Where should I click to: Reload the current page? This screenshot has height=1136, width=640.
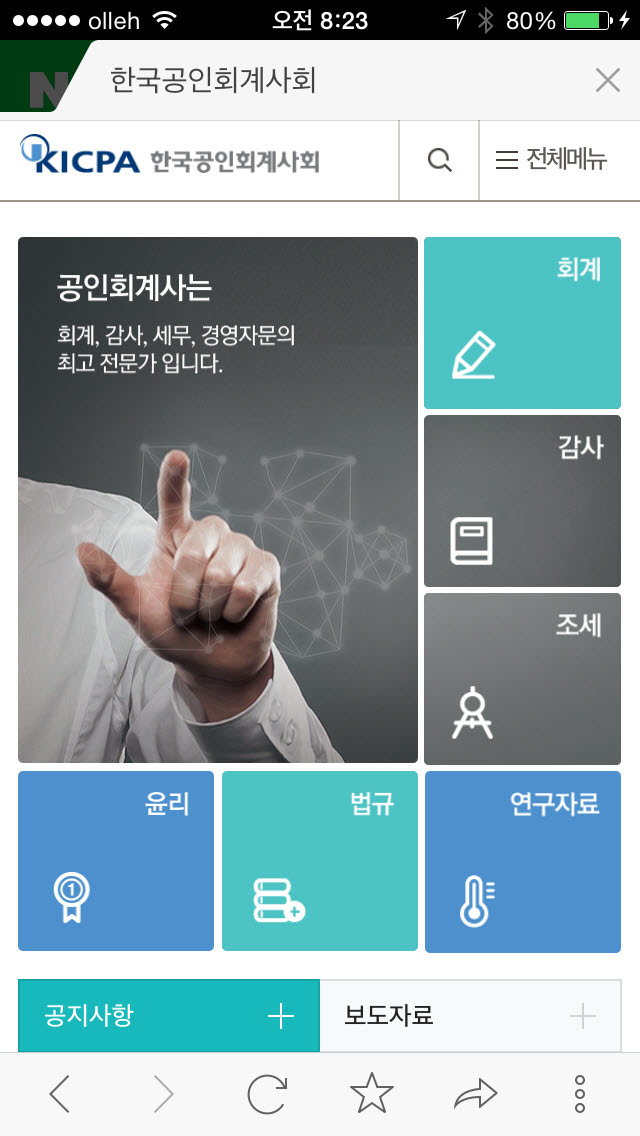(267, 1094)
